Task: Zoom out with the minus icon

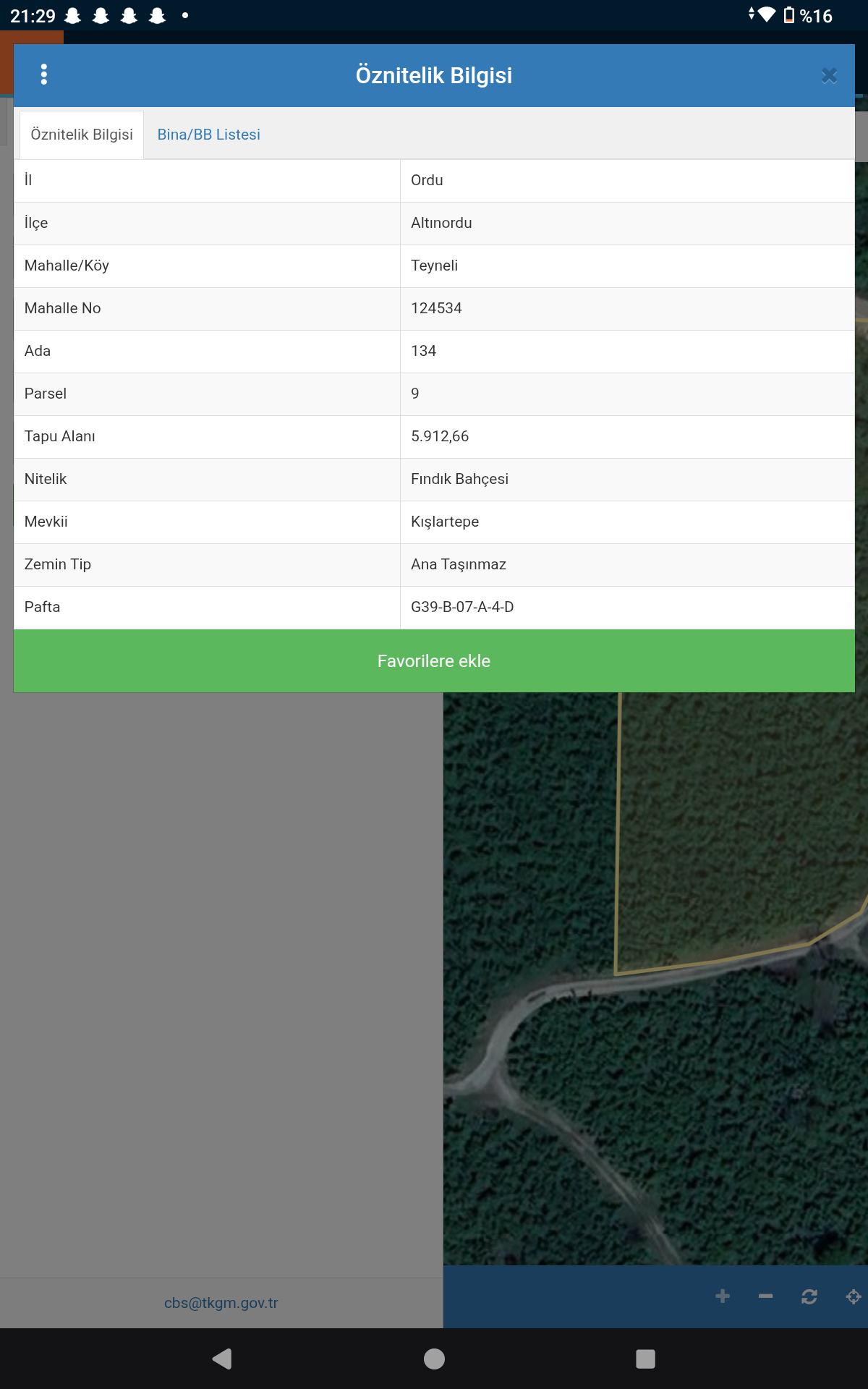Action: [x=765, y=1296]
